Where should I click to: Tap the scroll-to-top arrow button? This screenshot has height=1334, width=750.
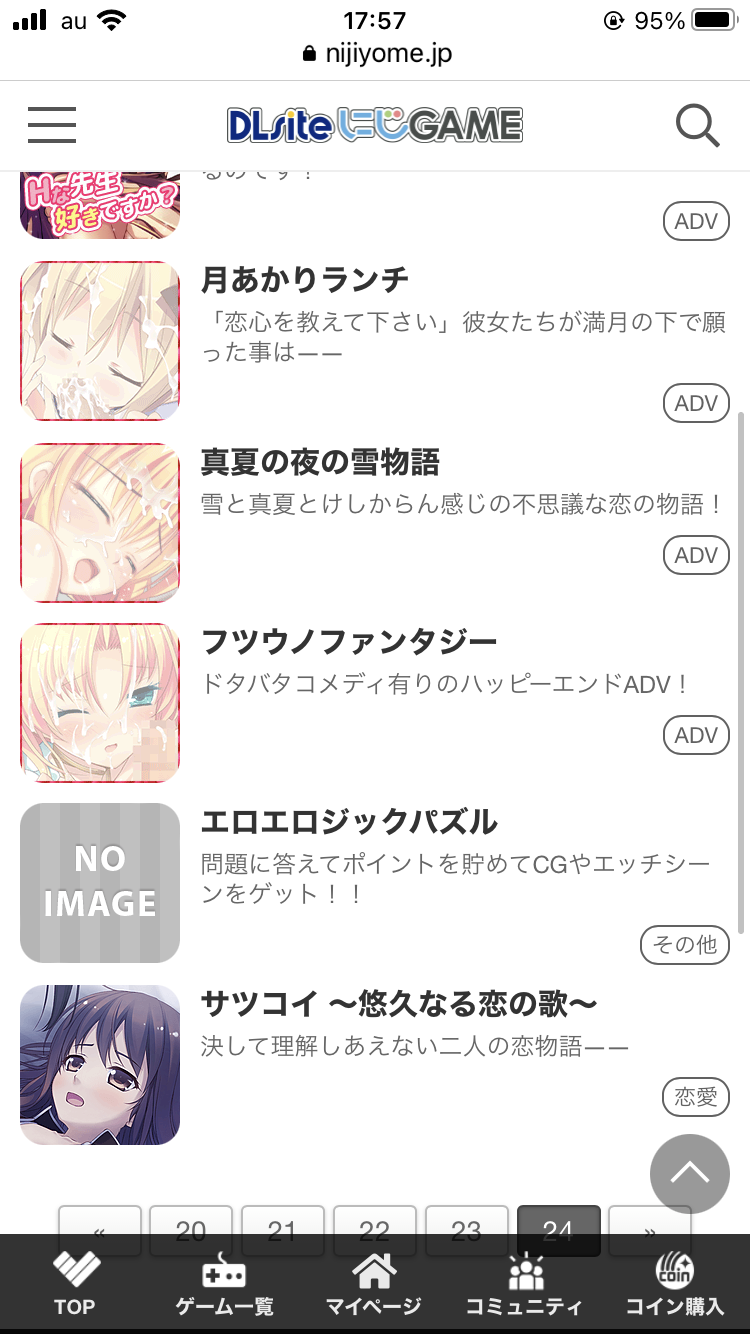689,1174
